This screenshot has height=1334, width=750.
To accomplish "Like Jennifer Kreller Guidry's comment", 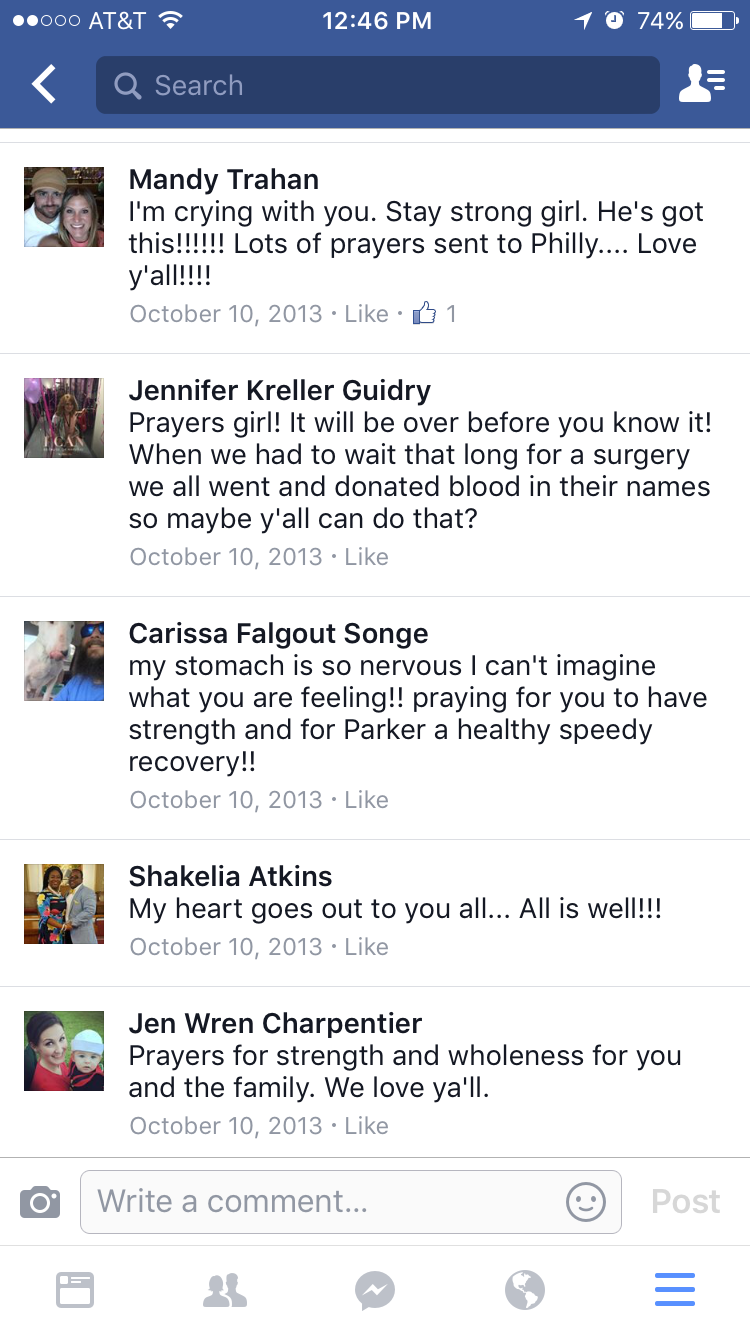I will point(366,557).
